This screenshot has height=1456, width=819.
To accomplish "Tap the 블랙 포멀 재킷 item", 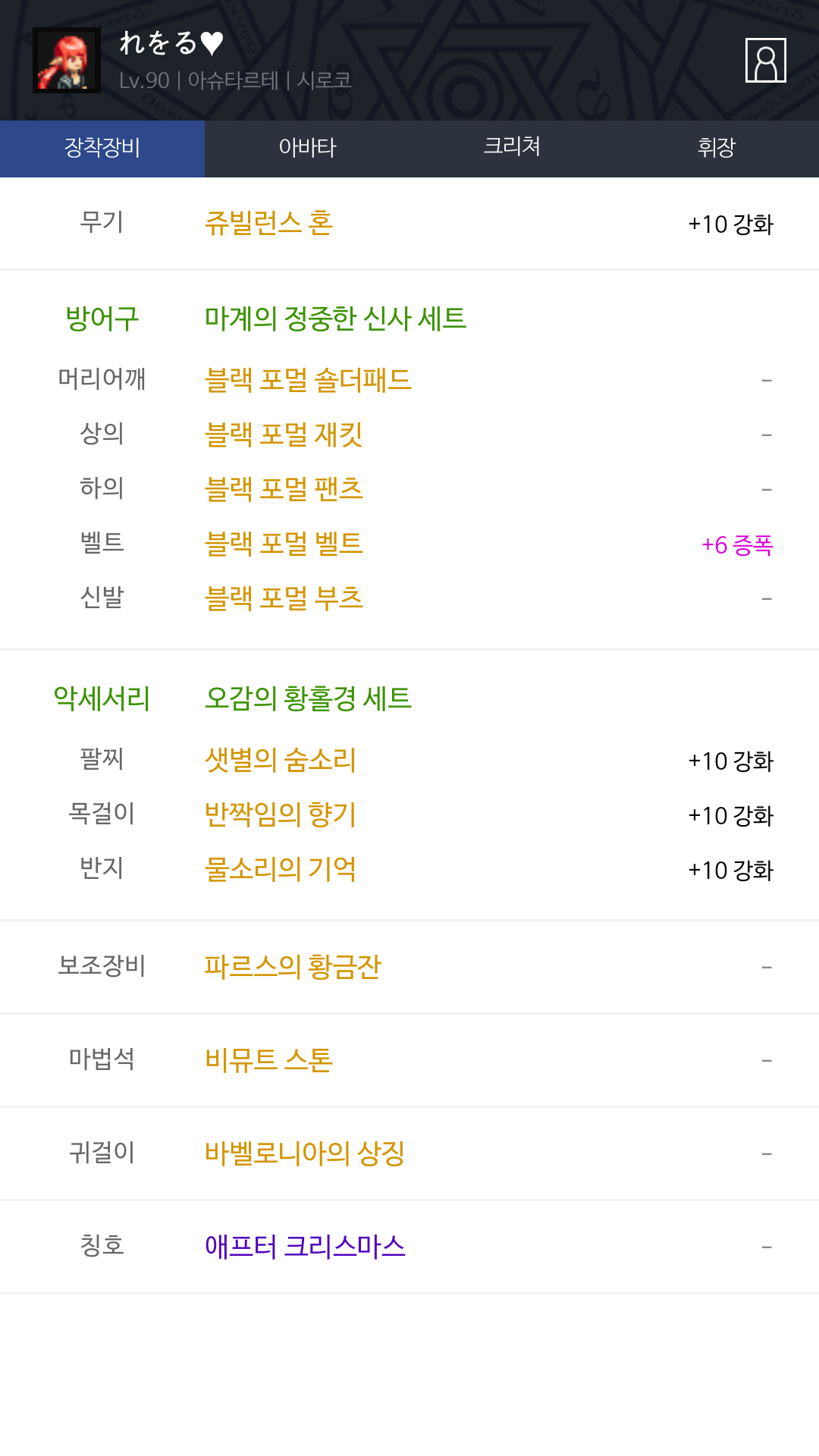I will pyautogui.click(x=284, y=435).
